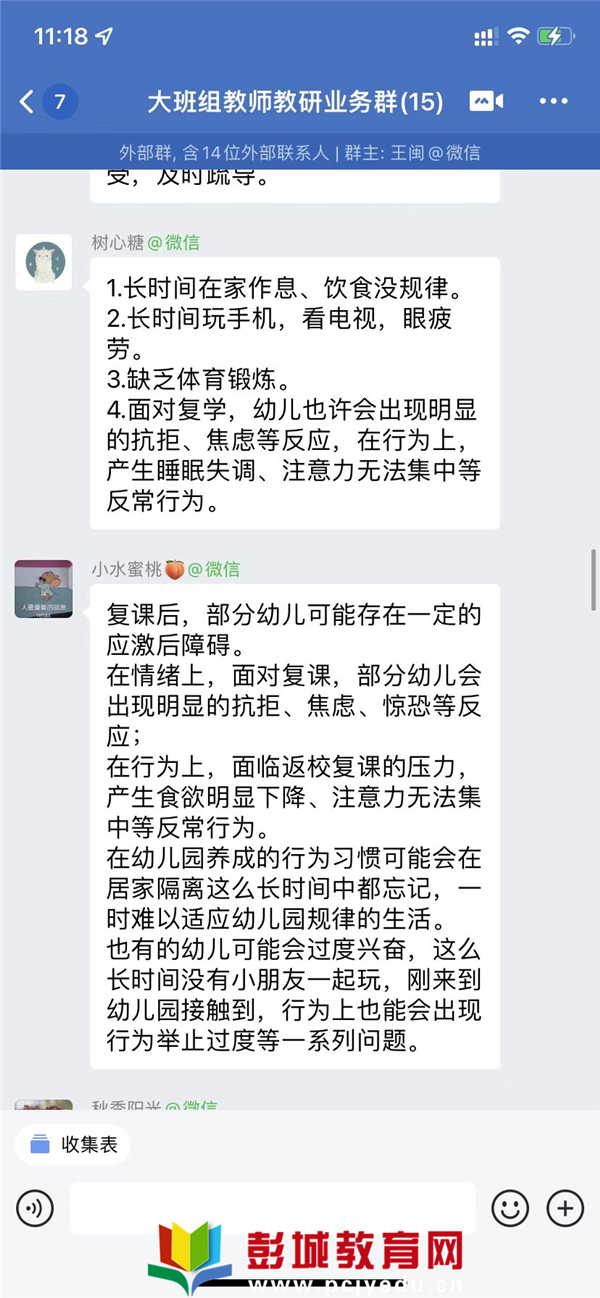
Task: Go back to the chat list
Action: click(28, 101)
